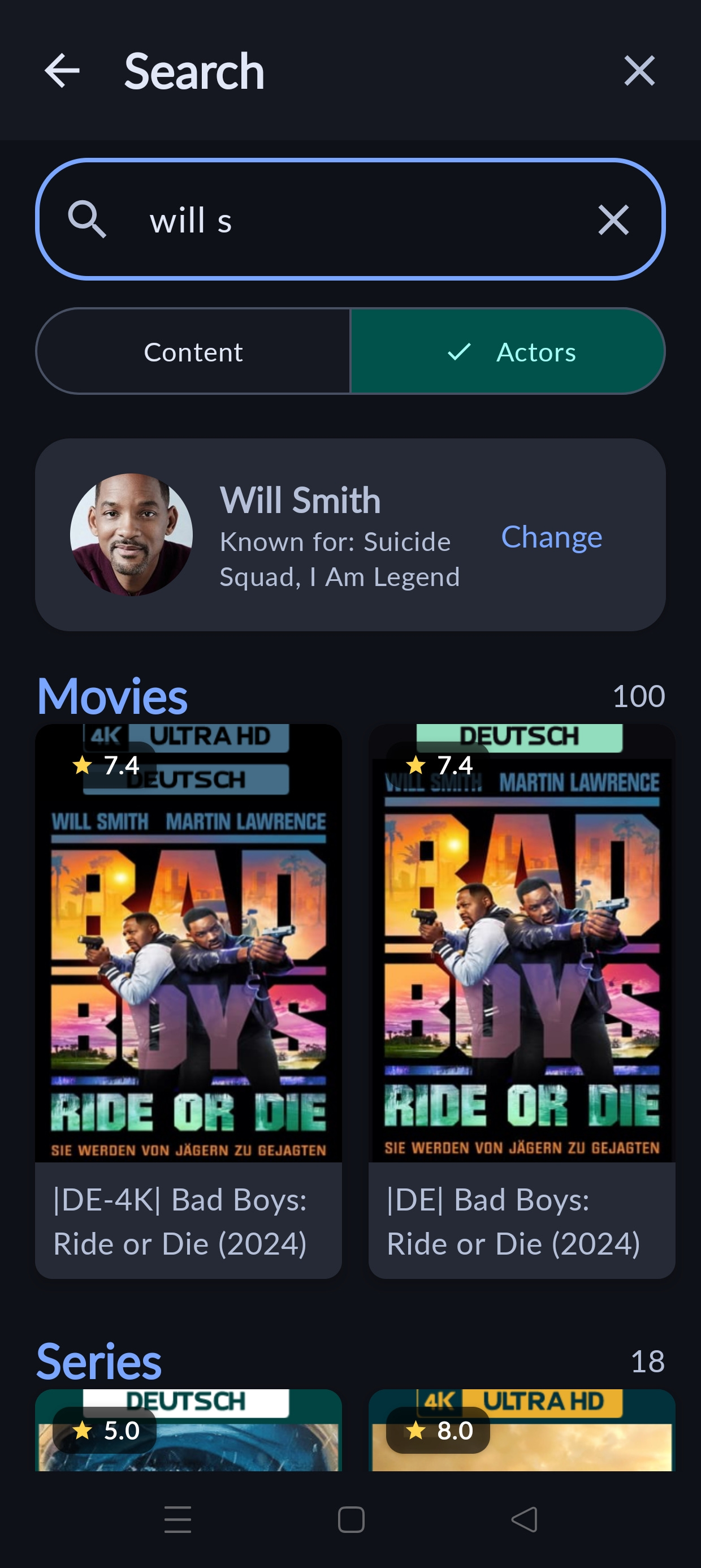
Task: Go back using the header arrow
Action: 62,71
